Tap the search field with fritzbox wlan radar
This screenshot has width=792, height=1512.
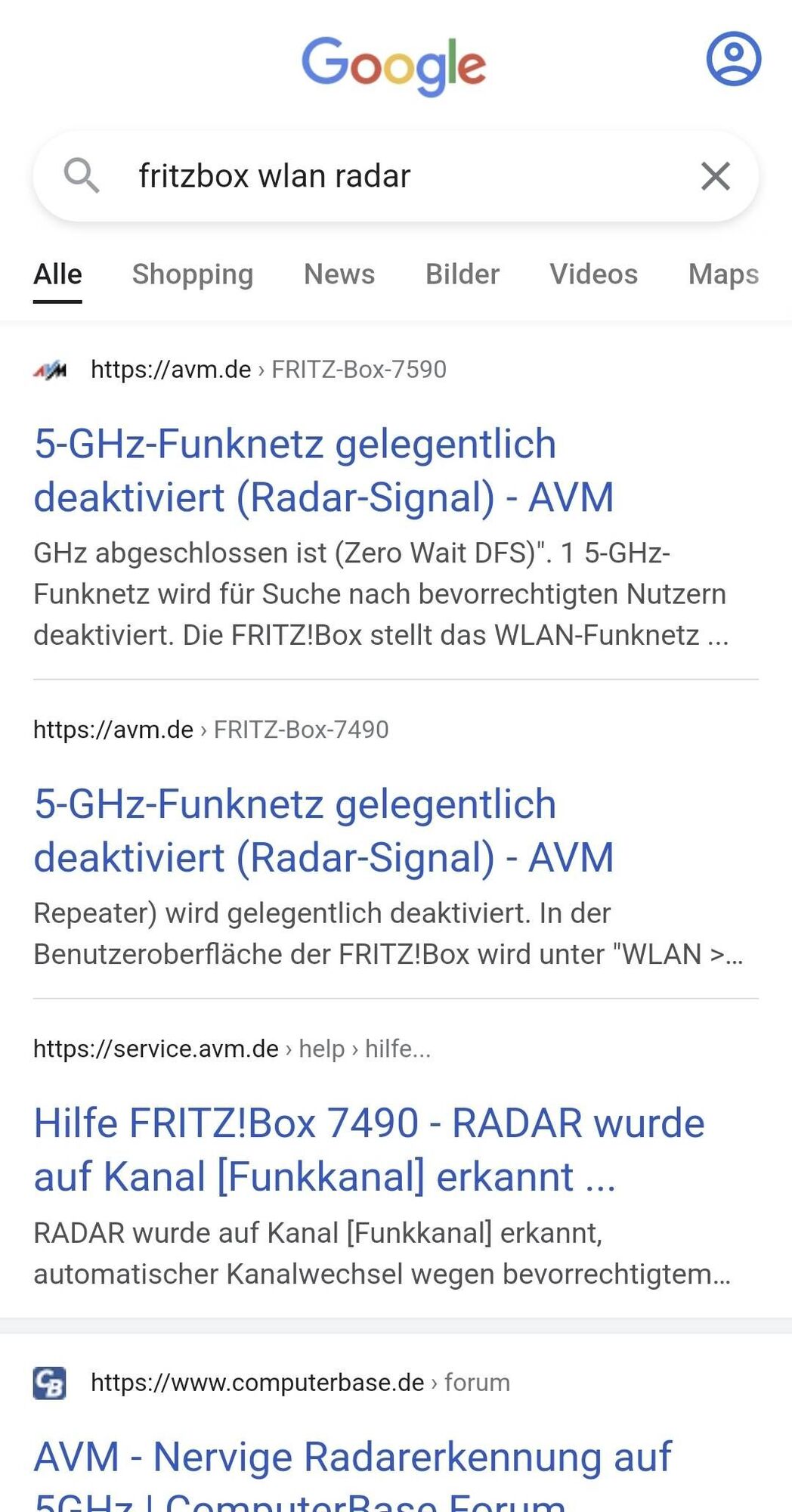point(378,176)
